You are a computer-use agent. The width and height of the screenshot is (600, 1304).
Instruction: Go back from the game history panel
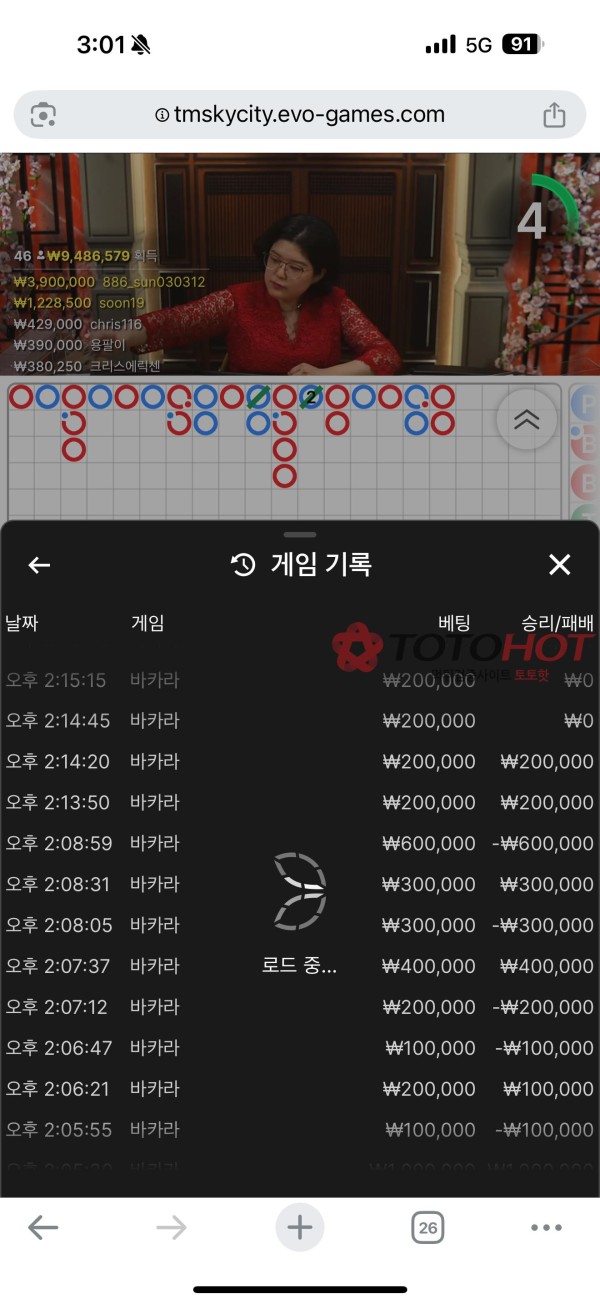(x=39, y=565)
